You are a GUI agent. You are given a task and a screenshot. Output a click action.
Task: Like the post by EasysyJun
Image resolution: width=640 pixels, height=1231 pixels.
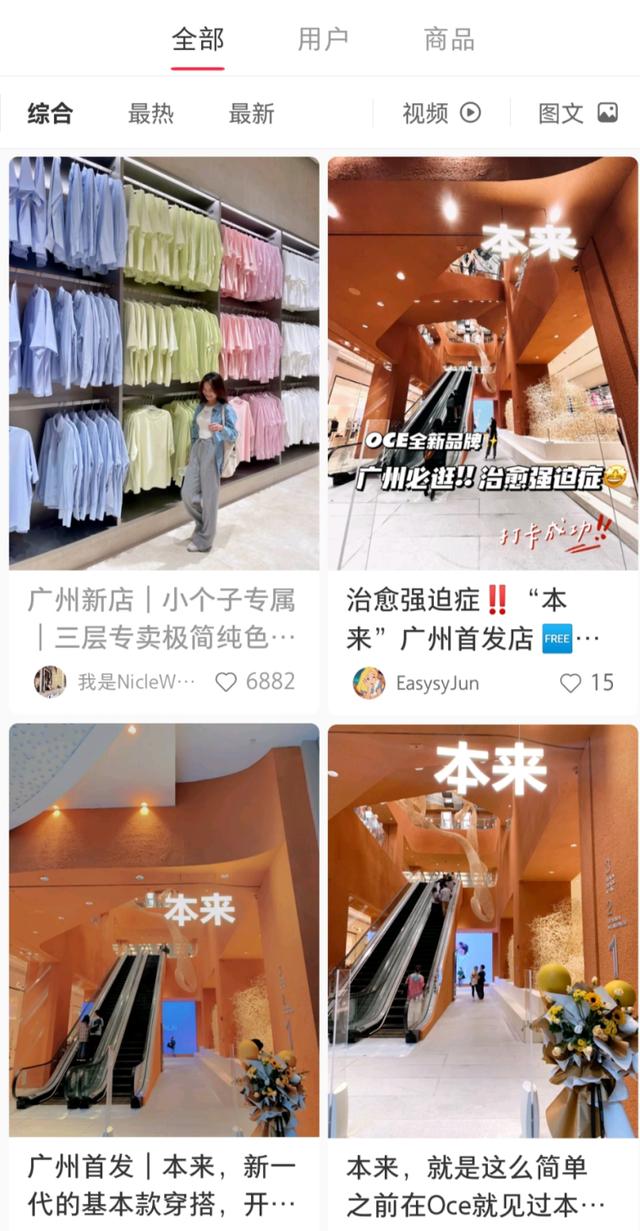pyautogui.click(x=571, y=683)
